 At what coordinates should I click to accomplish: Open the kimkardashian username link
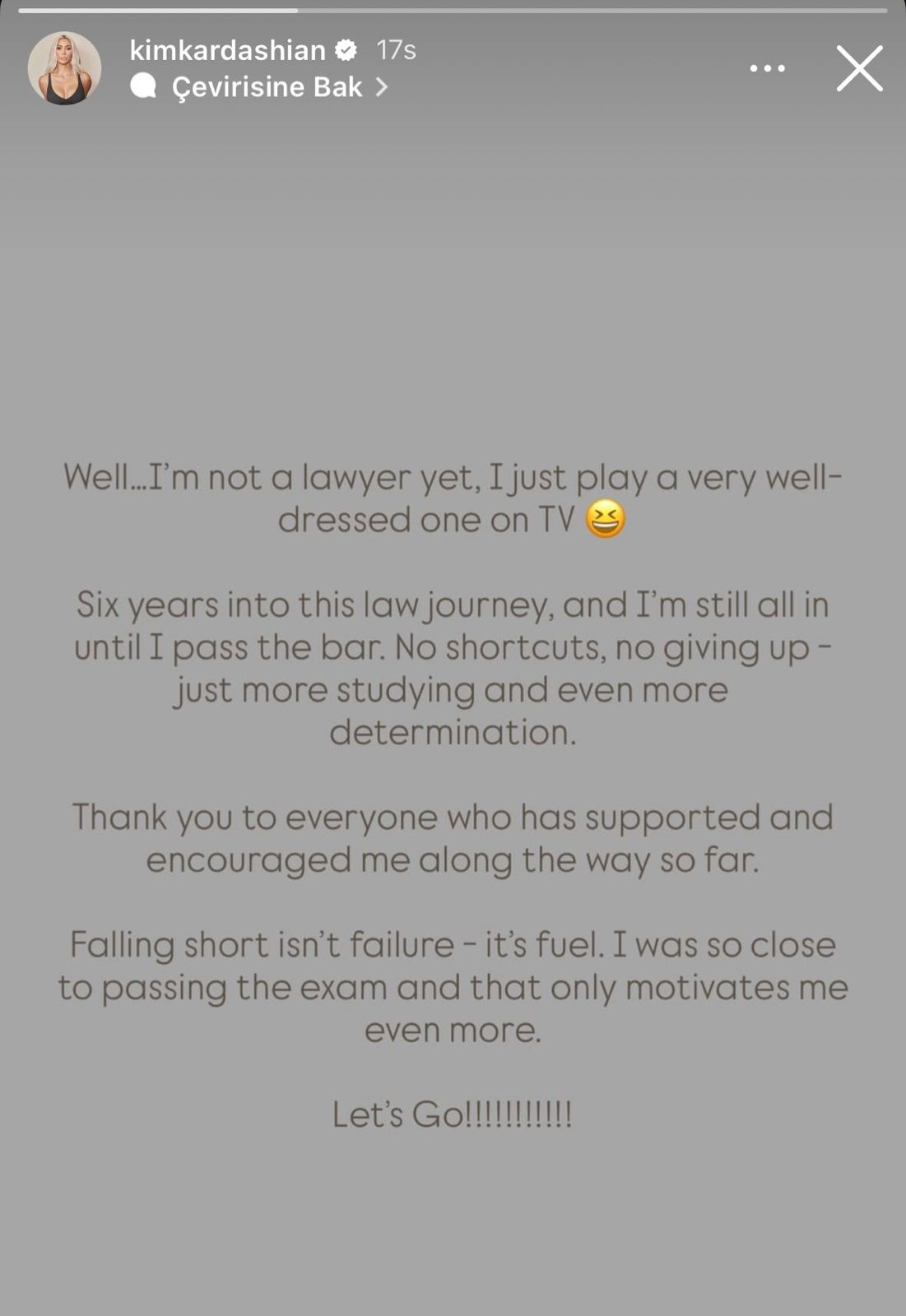227,50
